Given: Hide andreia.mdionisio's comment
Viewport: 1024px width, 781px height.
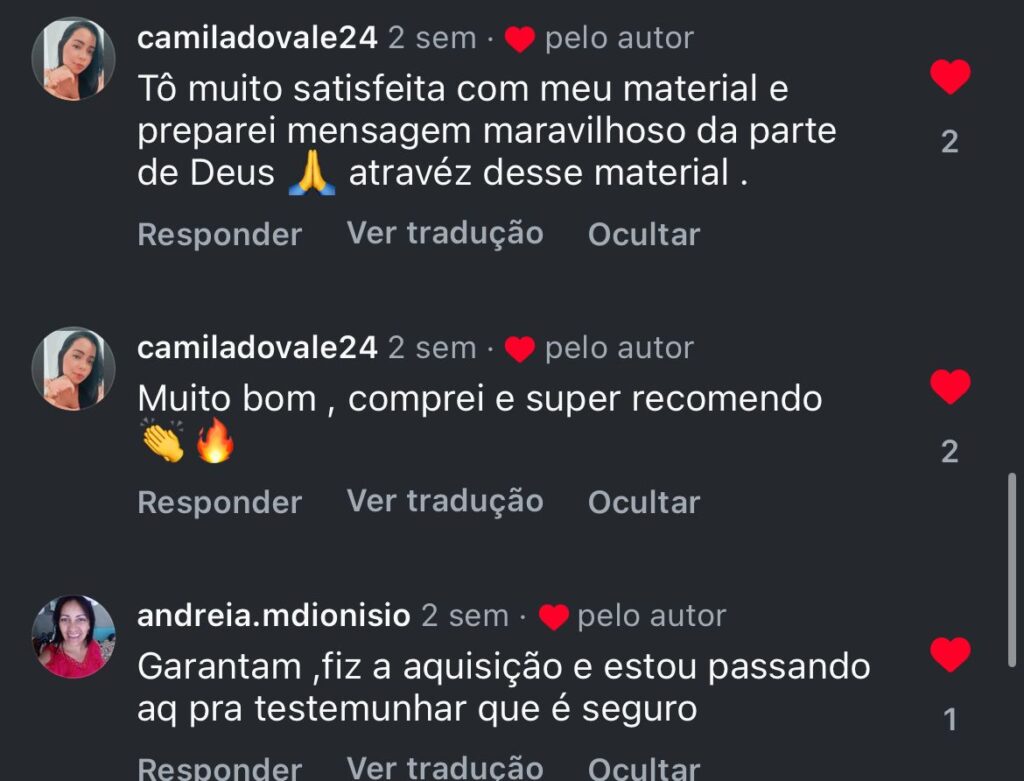Looking at the screenshot, I should [x=643, y=768].
